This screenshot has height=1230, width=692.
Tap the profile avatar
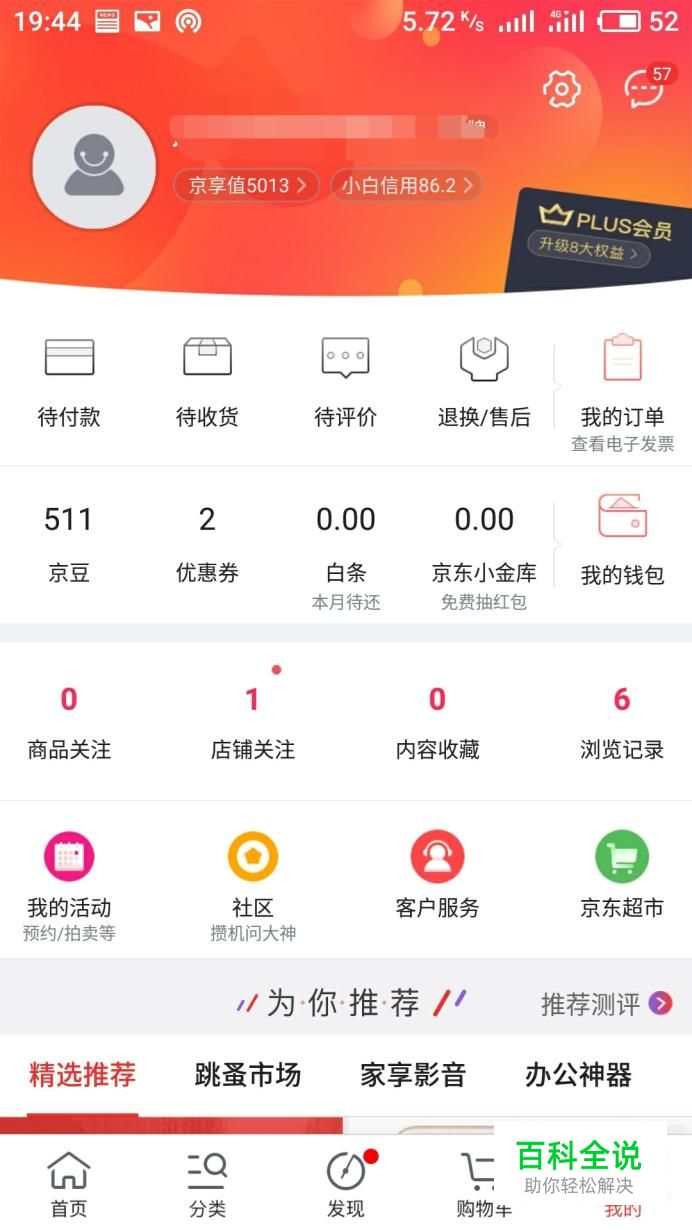pos(94,167)
